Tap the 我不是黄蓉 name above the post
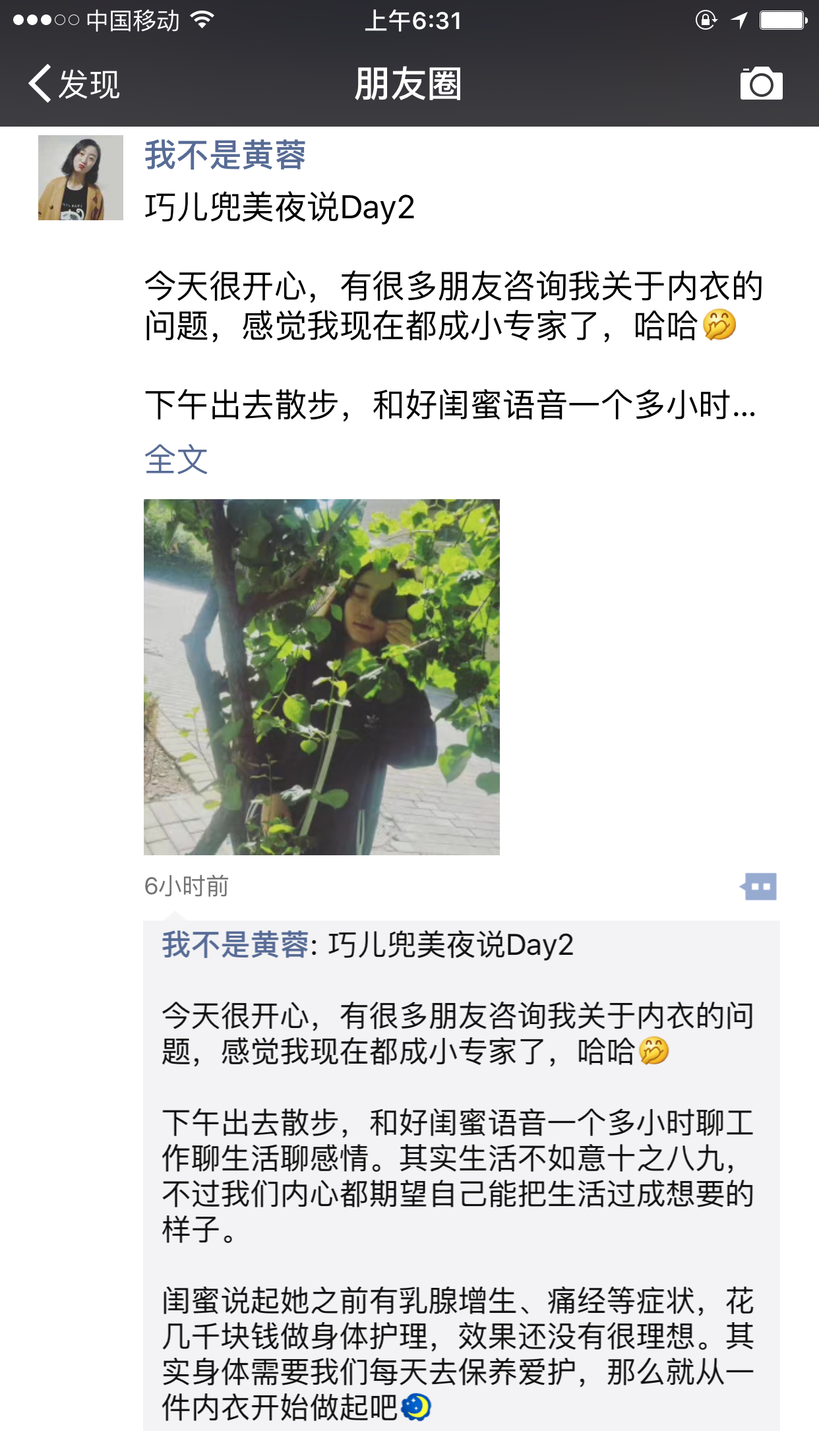 coord(225,156)
